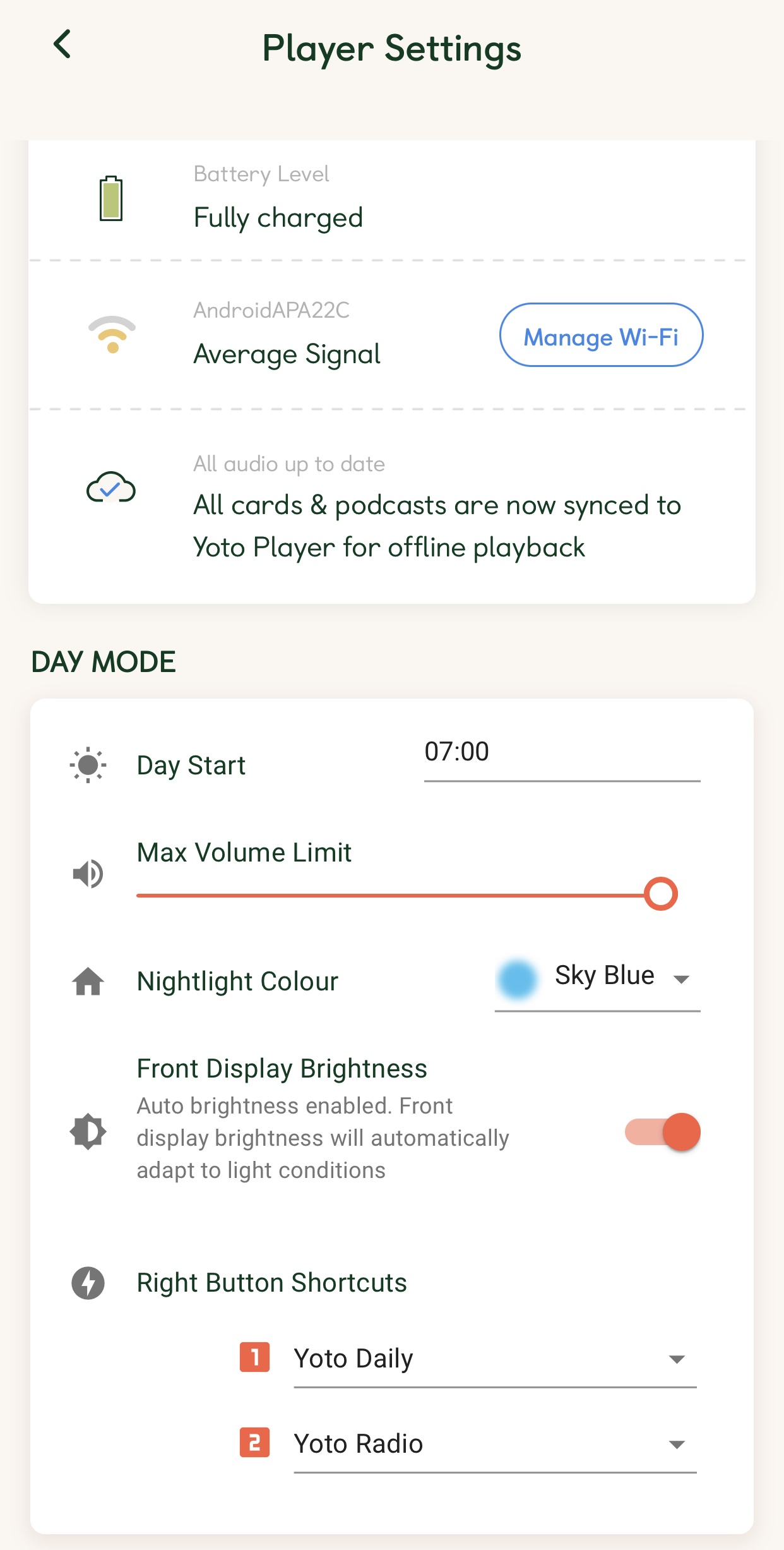Change shortcut 1 from Yoto Daily
This screenshot has height=1550, width=784.
point(494,1359)
